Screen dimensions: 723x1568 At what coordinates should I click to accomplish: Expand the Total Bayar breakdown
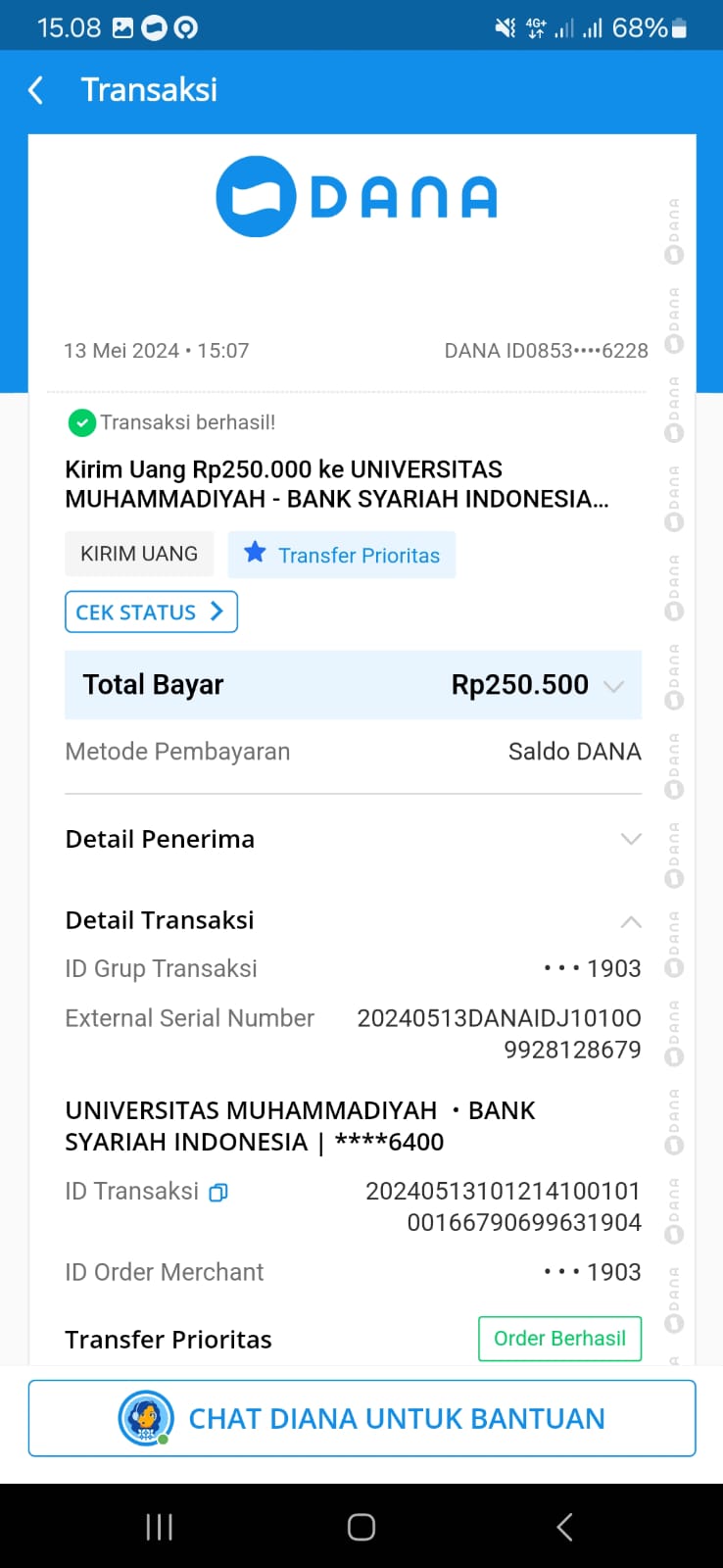coord(614,686)
